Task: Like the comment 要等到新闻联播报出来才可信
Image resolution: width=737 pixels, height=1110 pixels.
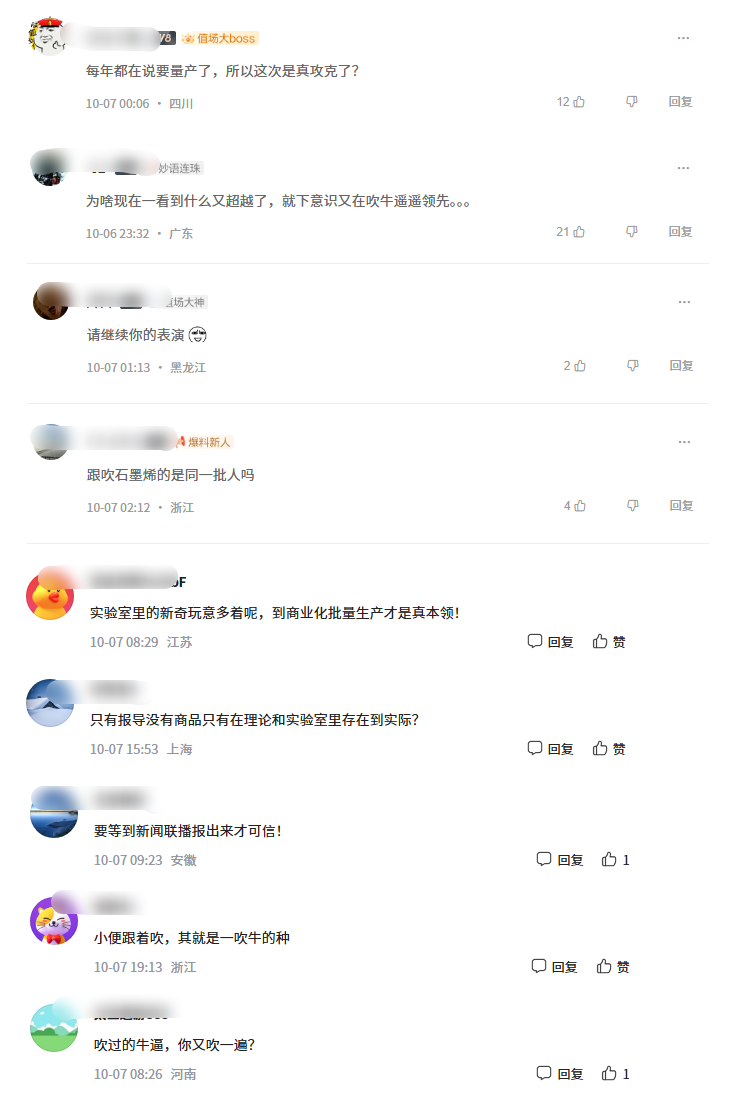Action: tap(615, 860)
